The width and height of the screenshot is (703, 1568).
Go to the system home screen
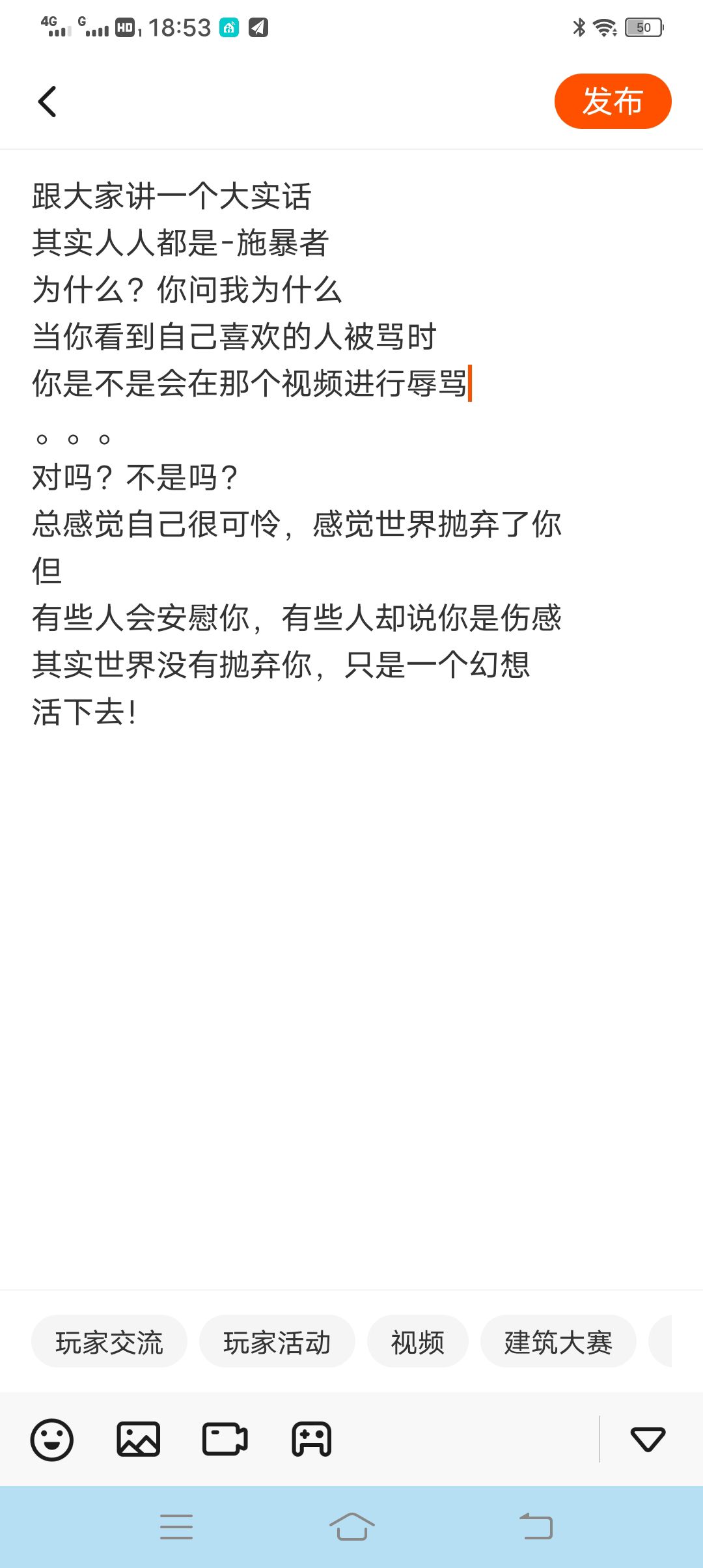(352, 1526)
